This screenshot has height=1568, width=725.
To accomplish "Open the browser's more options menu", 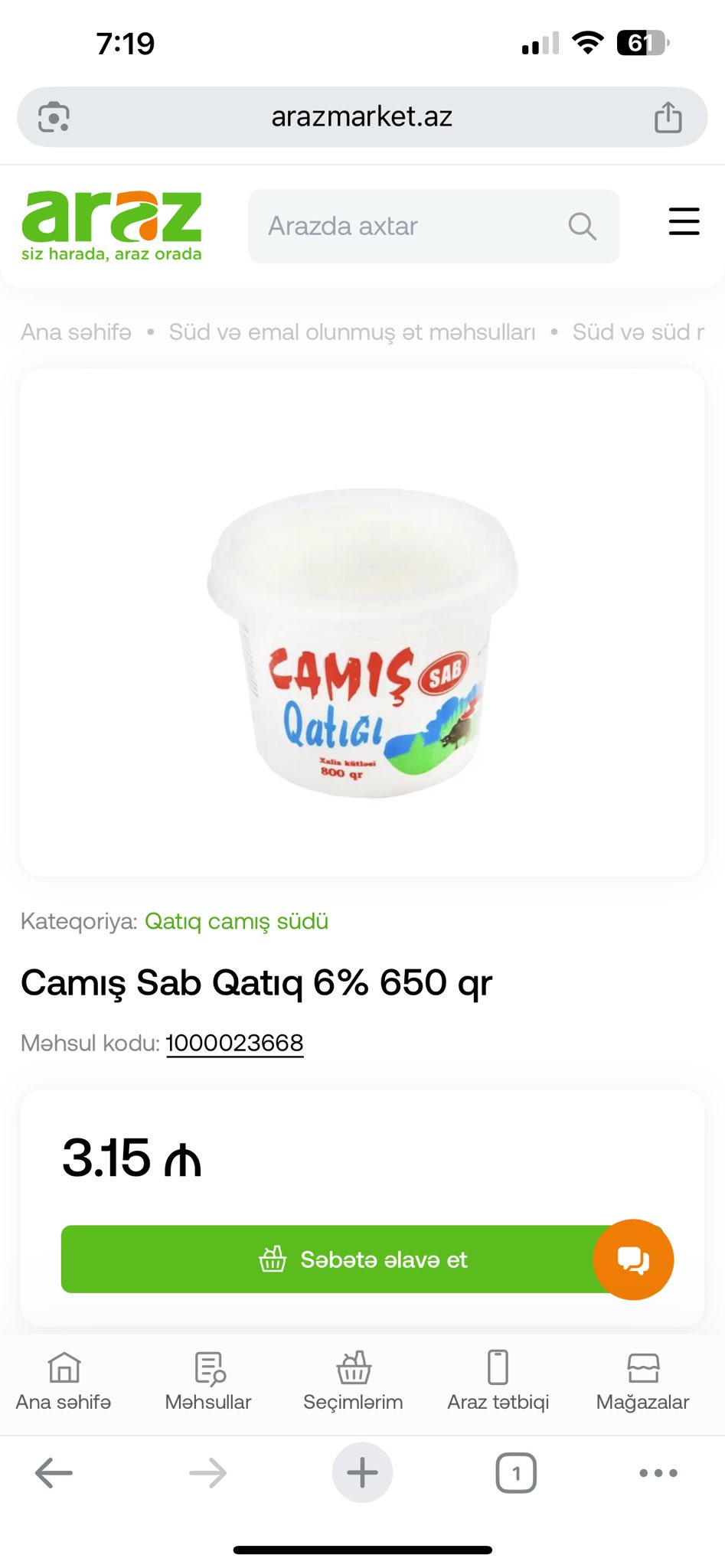I will (x=658, y=1472).
